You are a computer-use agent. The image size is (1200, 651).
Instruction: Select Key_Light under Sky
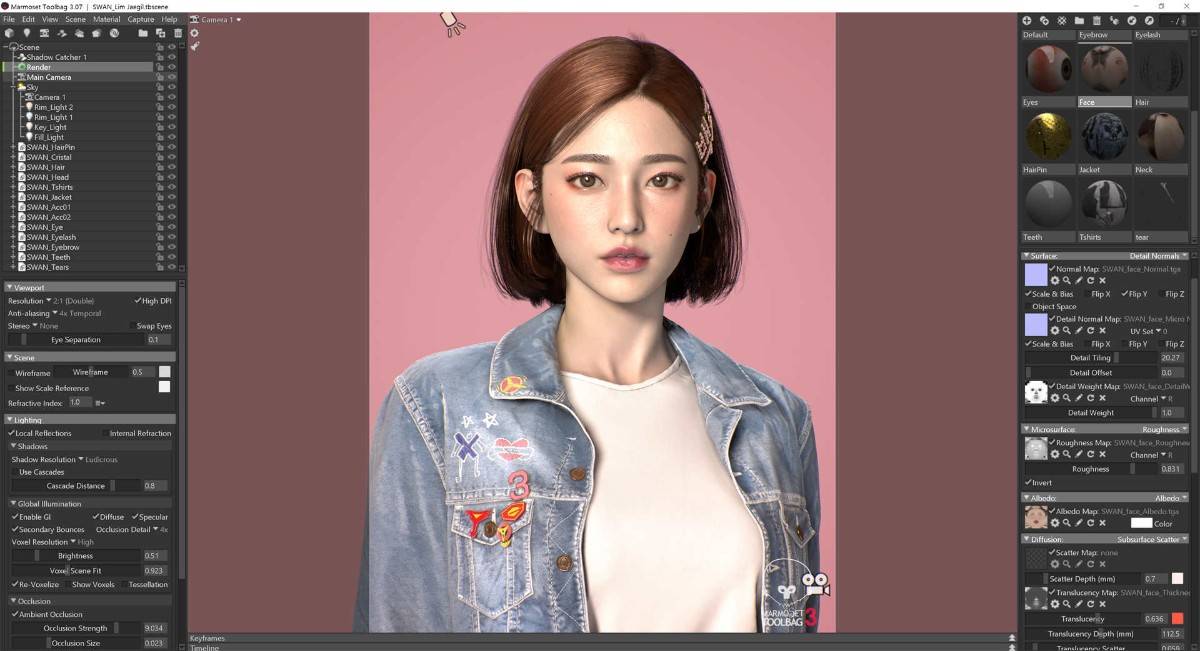pyautogui.click(x=50, y=127)
